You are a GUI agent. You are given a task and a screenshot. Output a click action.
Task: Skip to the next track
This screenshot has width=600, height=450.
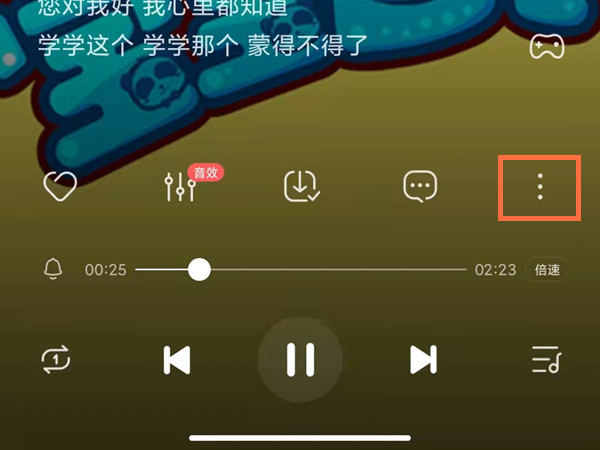coord(423,359)
